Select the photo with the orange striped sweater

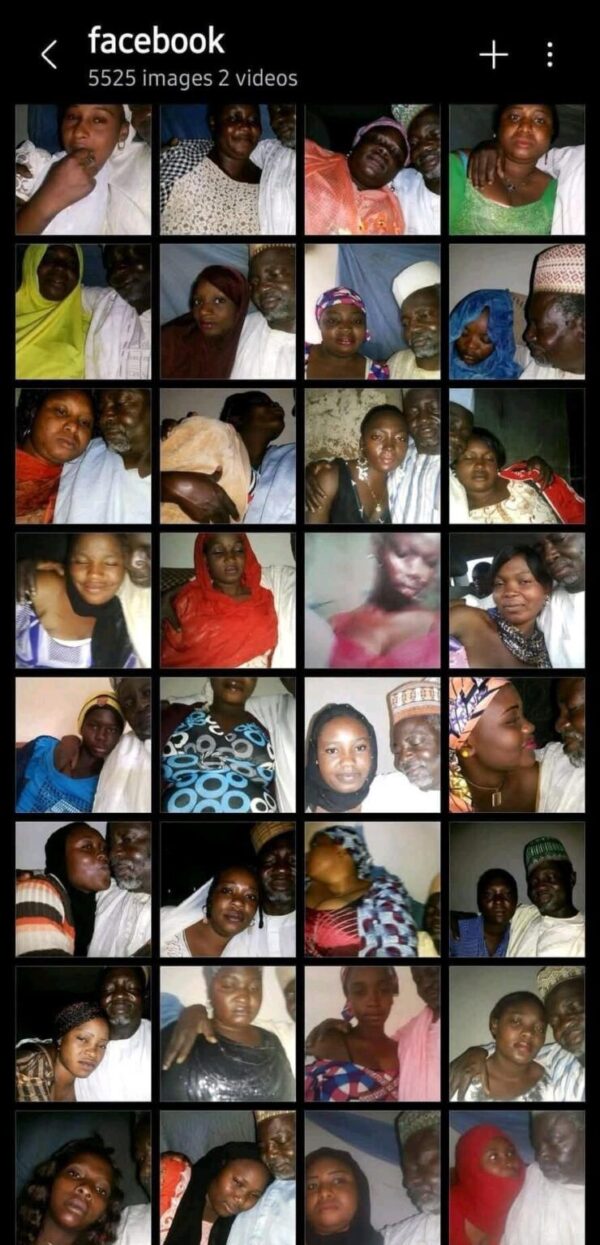click(83, 889)
